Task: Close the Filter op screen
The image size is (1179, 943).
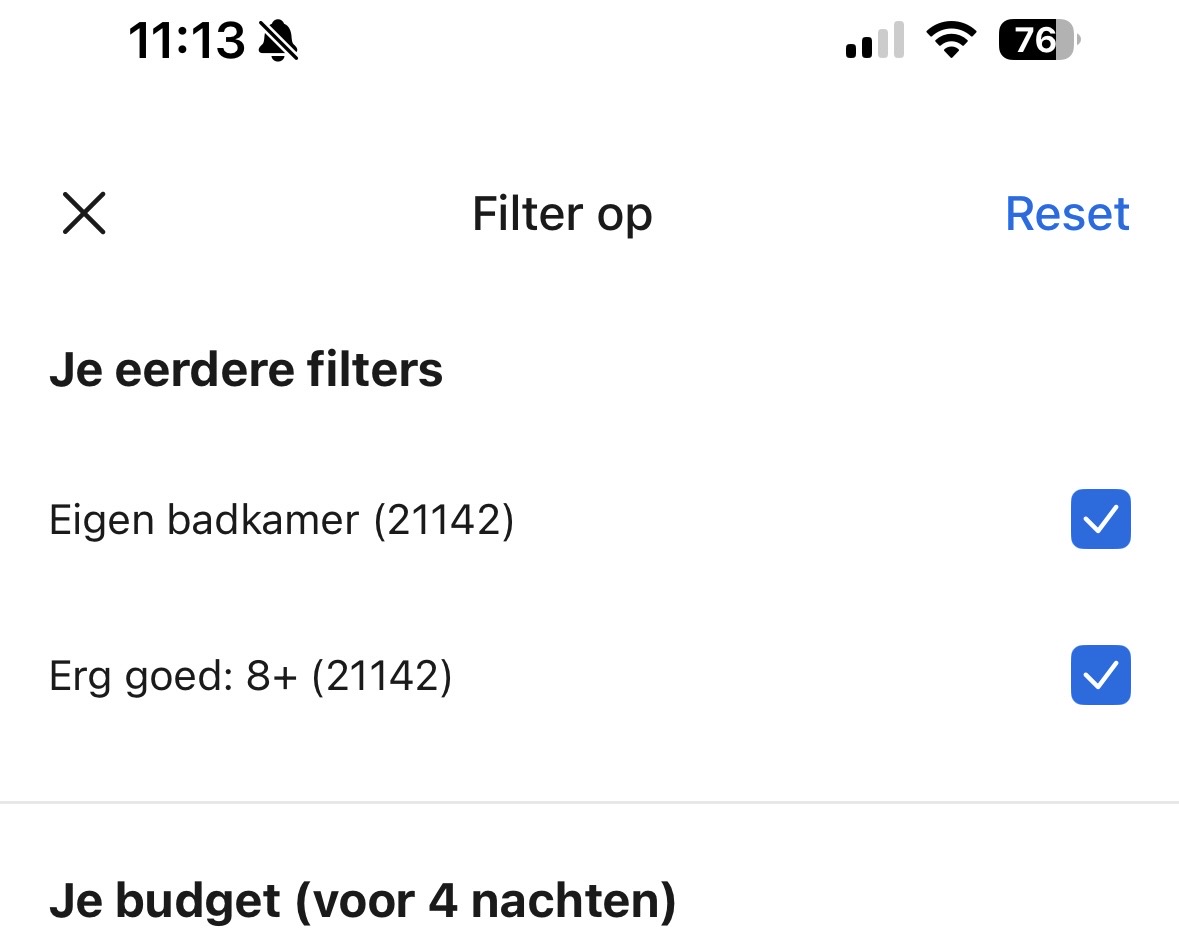Action: point(84,214)
